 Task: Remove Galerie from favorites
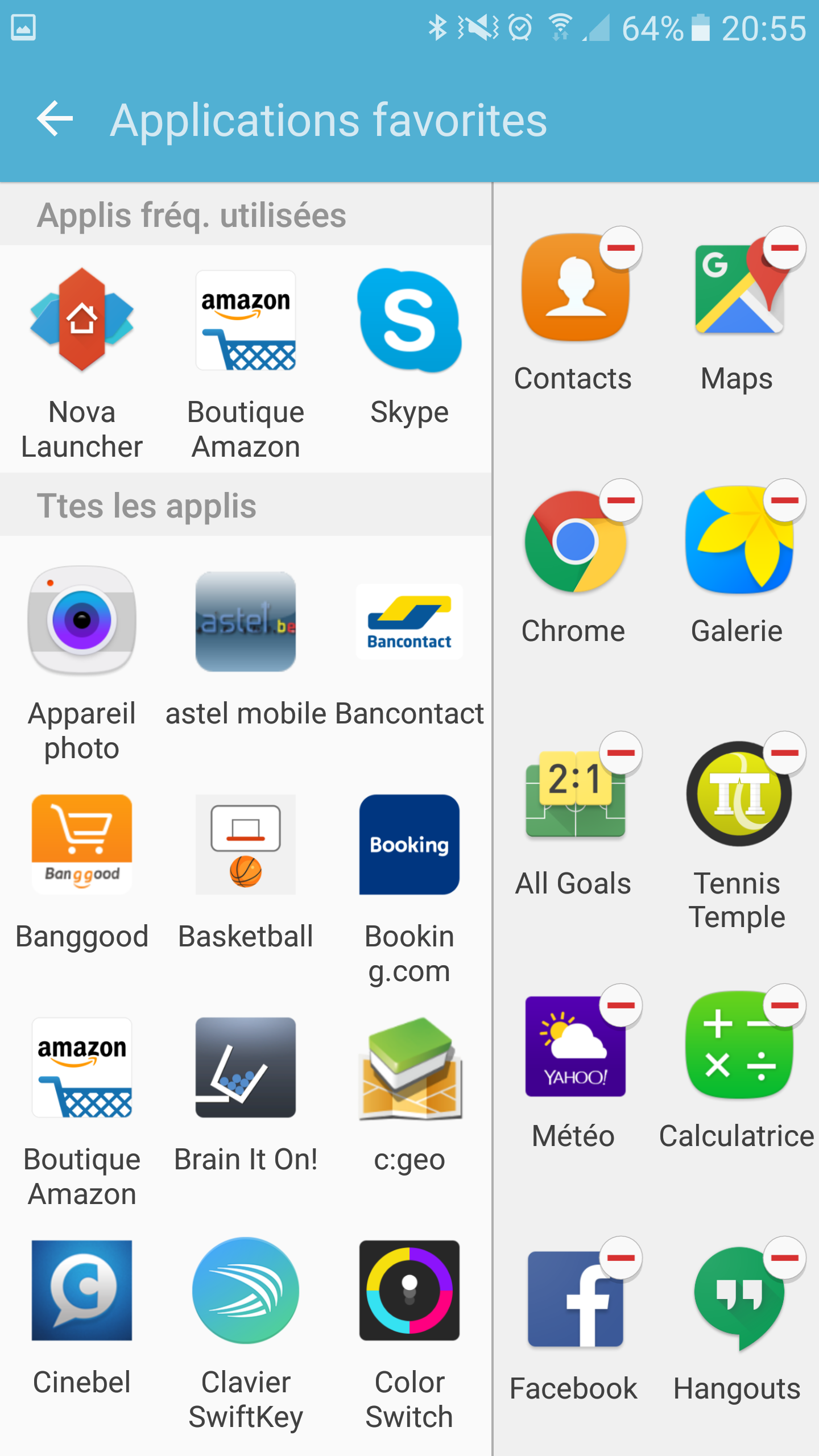(784, 500)
